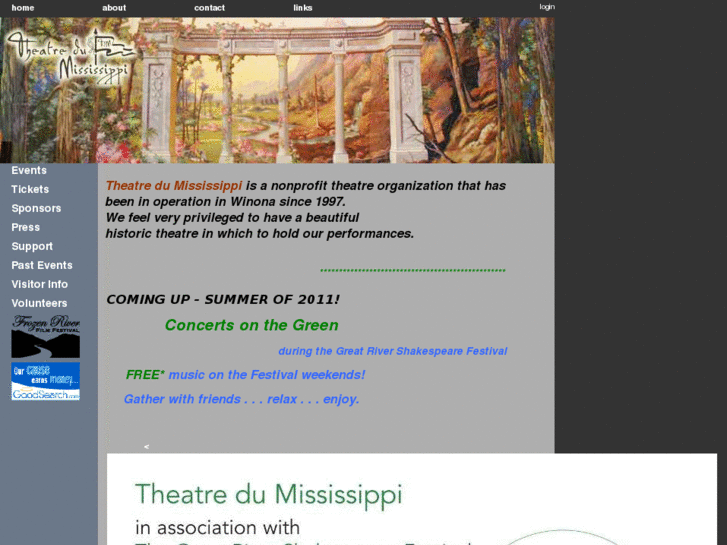The width and height of the screenshot is (727, 545).
Task: Browse Past Events
Action: click(42, 265)
